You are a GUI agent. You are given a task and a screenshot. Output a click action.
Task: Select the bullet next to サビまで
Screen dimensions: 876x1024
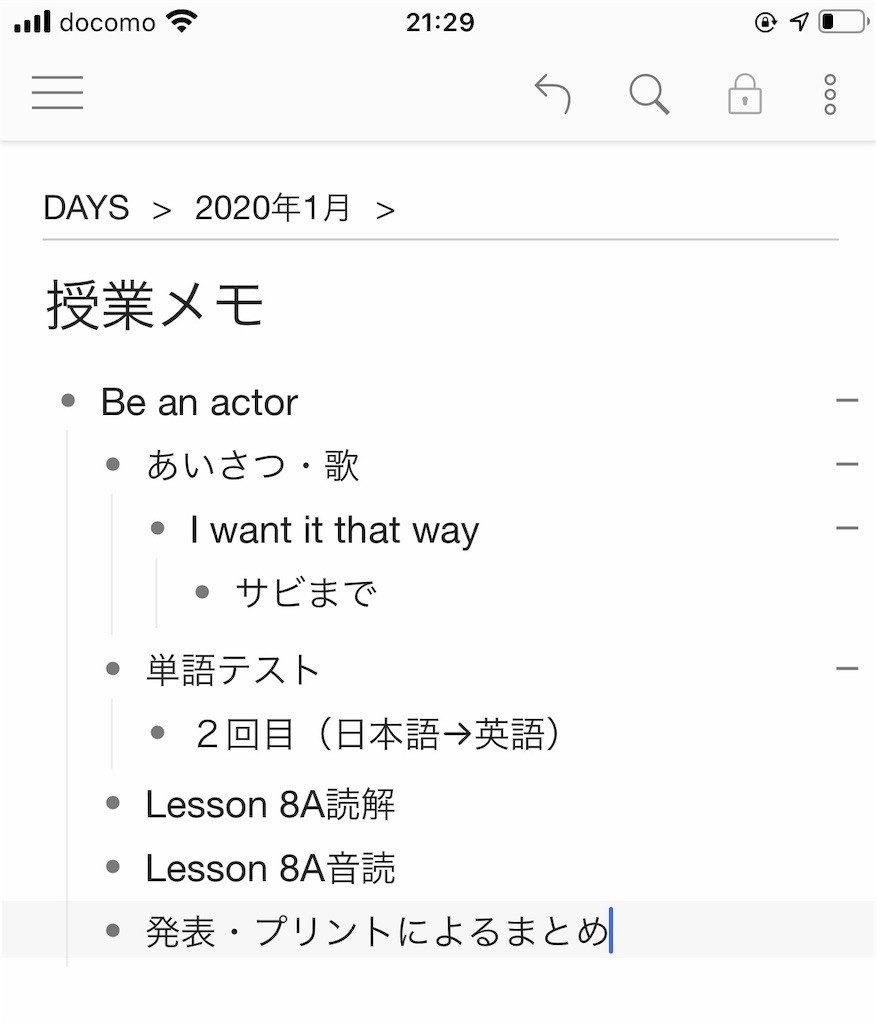tap(202, 592)
